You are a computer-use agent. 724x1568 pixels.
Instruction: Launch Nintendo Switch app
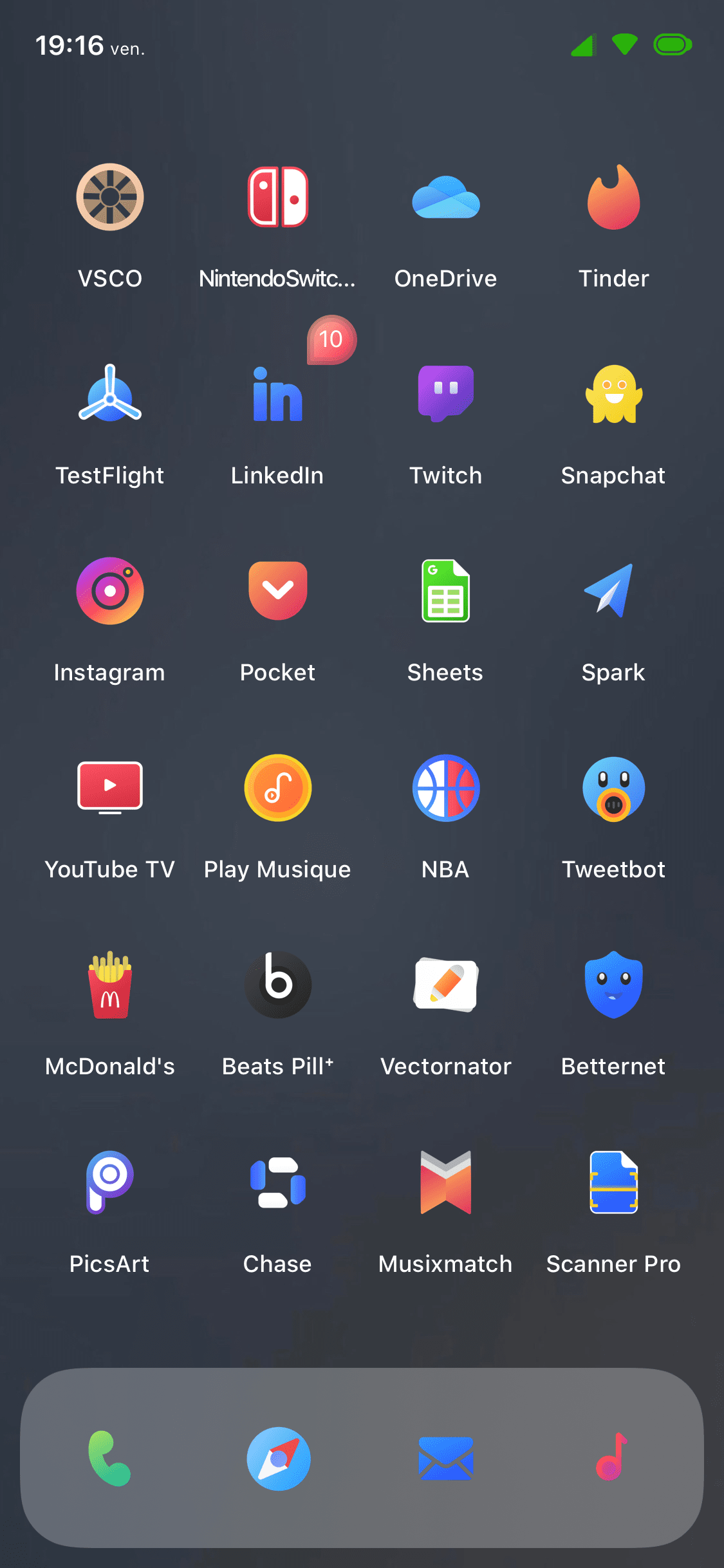tap(278, 197)
